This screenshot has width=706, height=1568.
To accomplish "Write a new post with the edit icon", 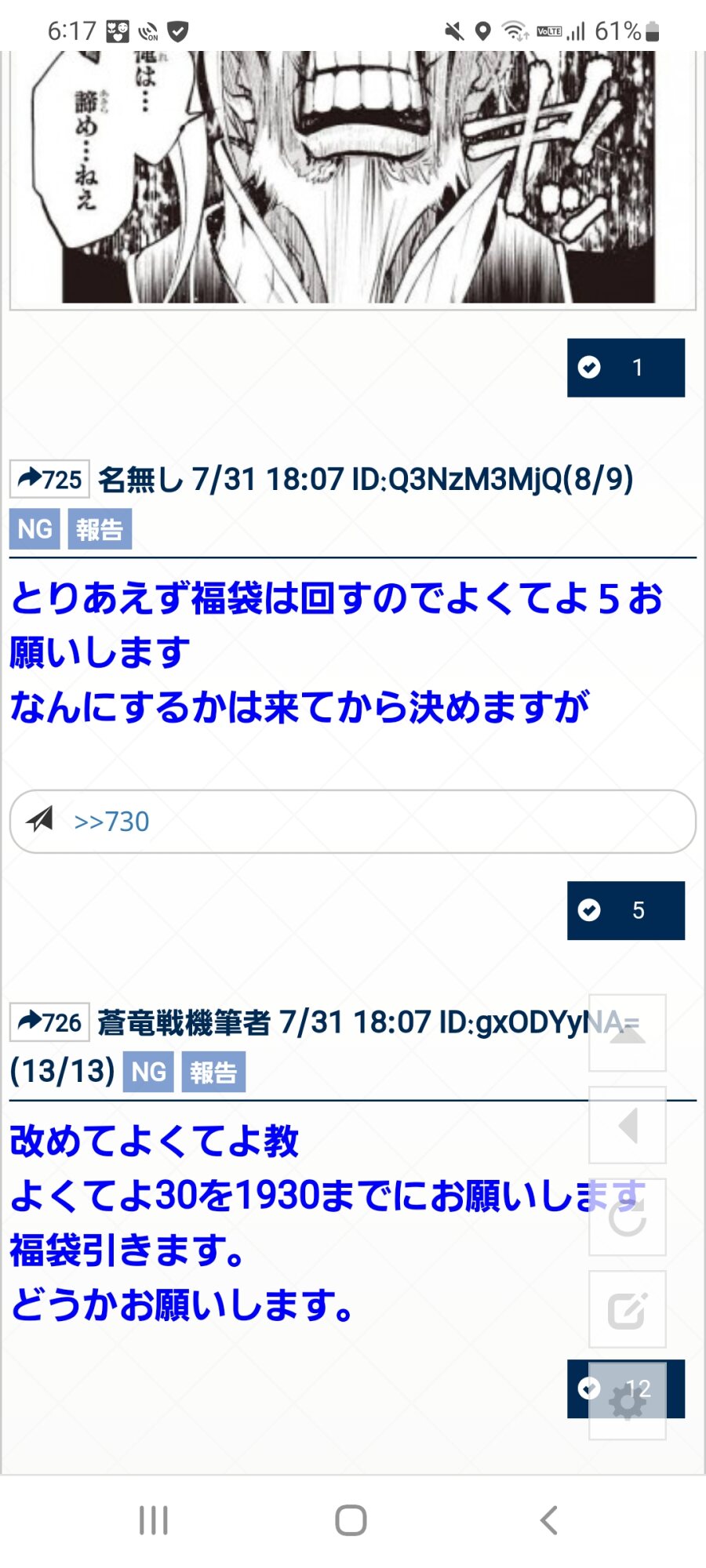I will pos(628,1309).
